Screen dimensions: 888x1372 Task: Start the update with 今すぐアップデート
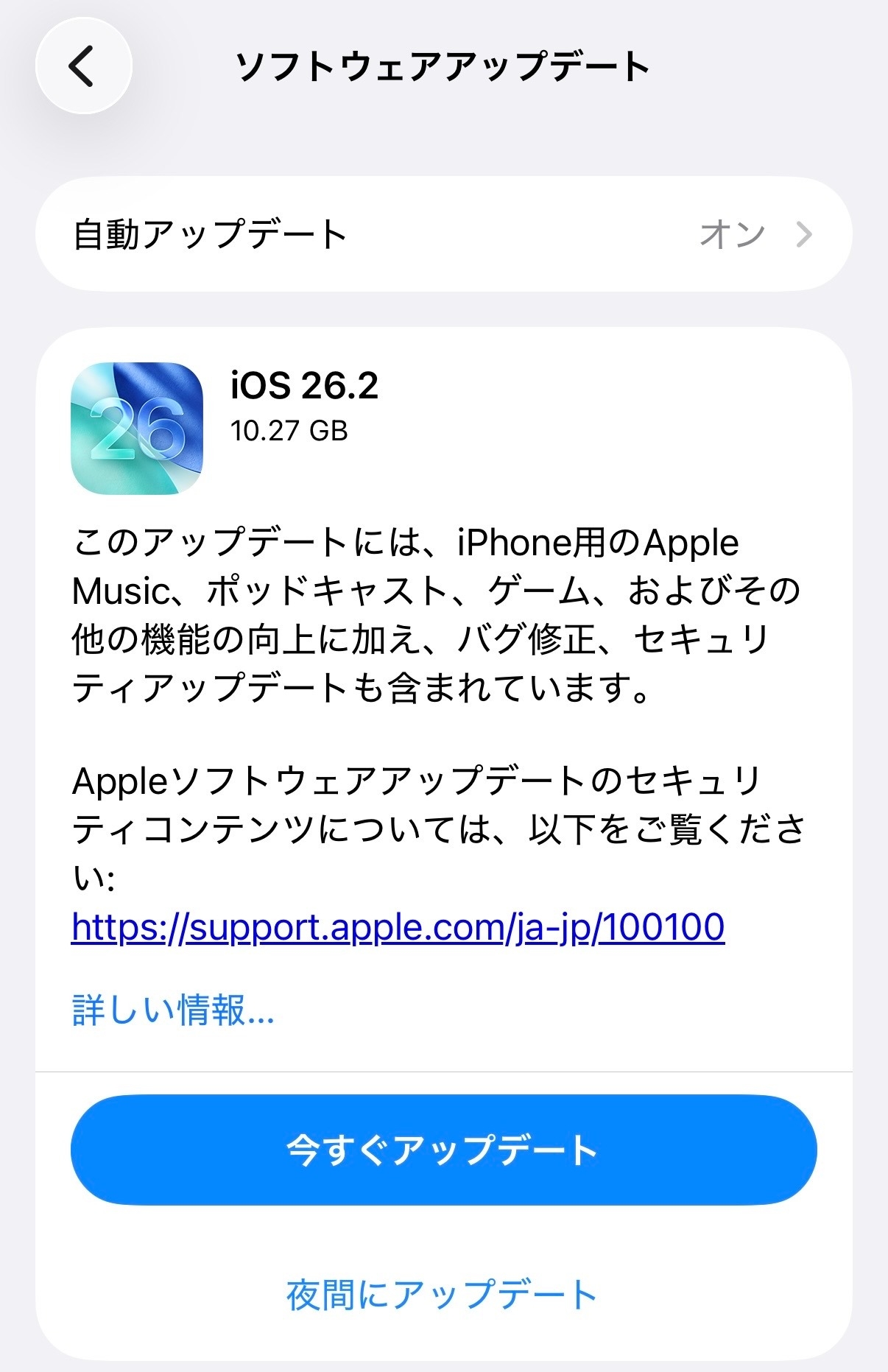point(443,1150)
